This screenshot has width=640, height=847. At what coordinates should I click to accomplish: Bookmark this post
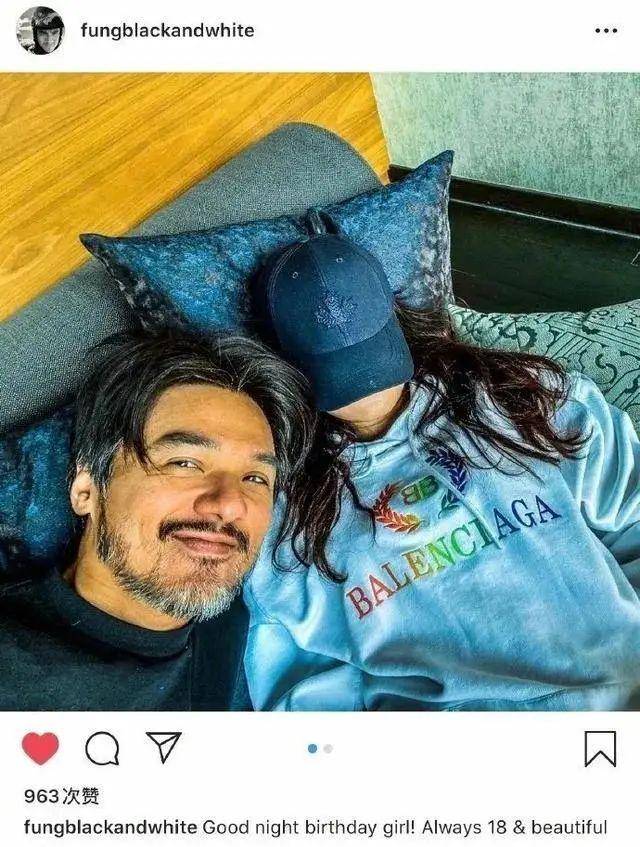pyautogui.click(x=600, y=749)
